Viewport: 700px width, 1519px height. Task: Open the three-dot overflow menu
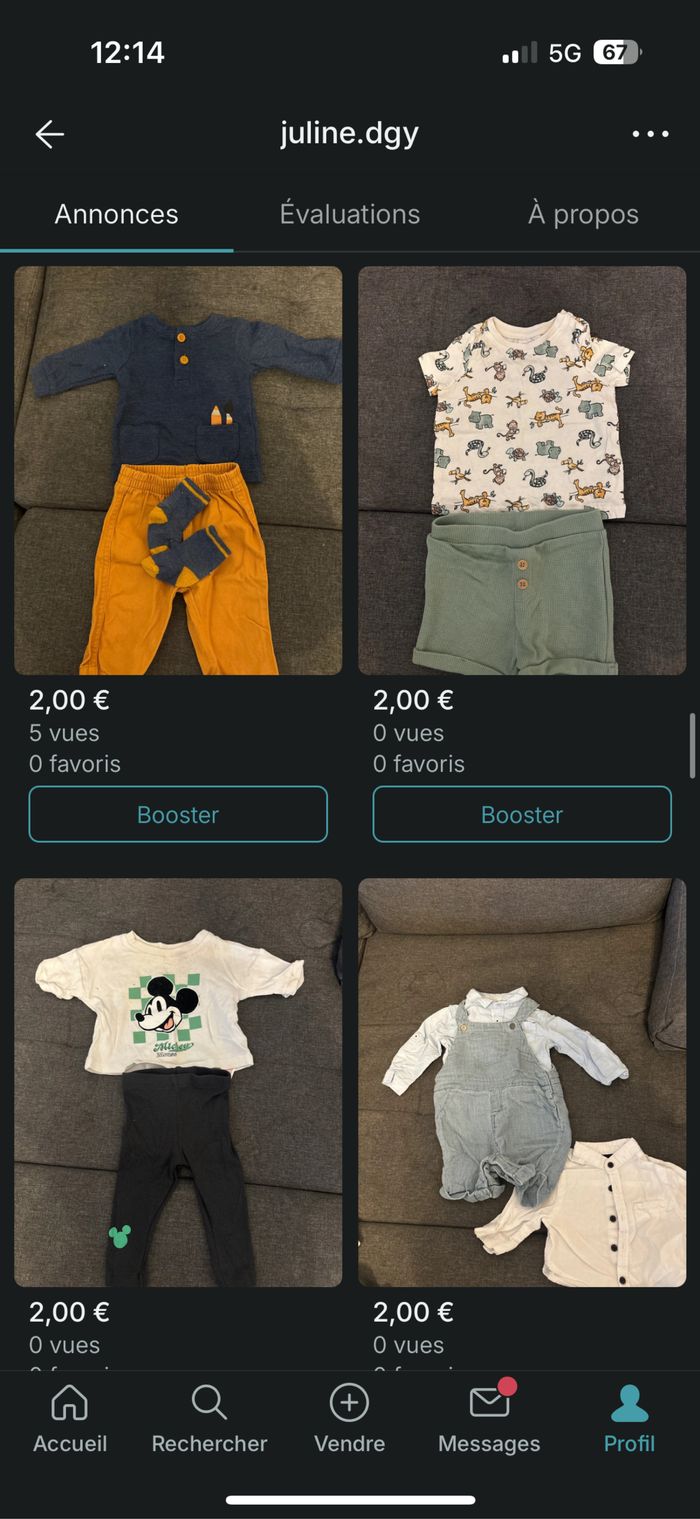coord(650,134)
